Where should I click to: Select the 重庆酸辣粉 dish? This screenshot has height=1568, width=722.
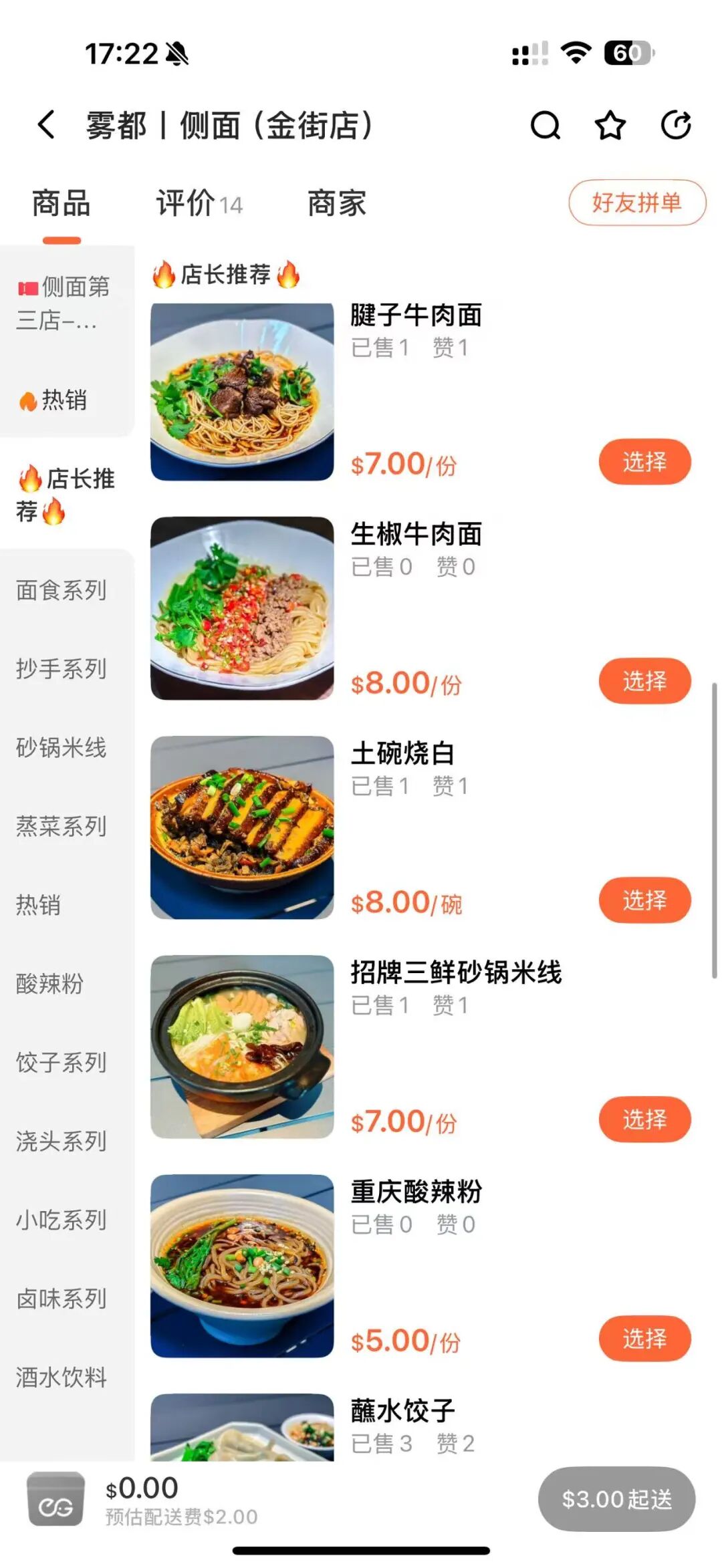point(644,1339)
